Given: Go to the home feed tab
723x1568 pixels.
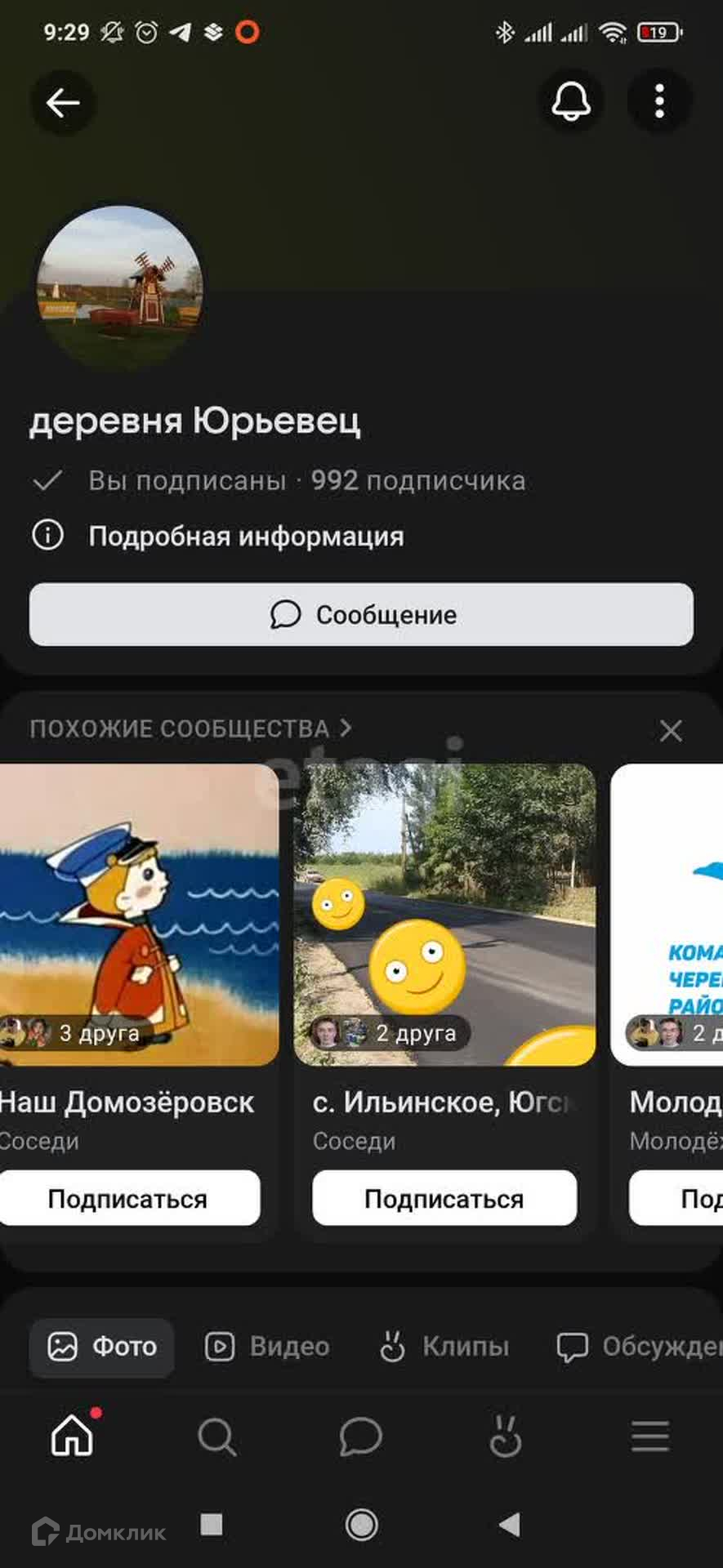Looking at the screenshot, I should coord(73,1437).
